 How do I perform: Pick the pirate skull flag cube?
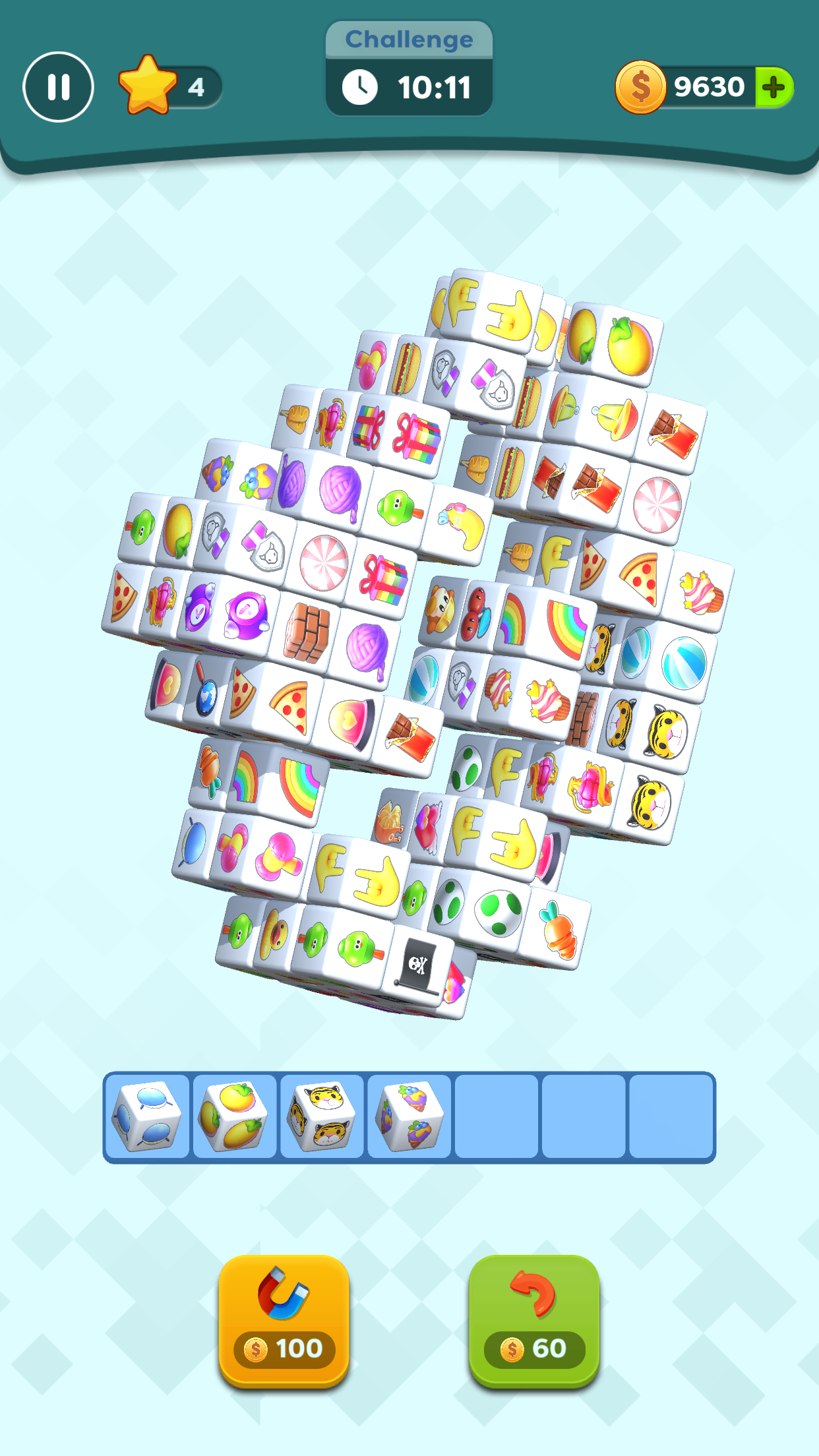coord(420,966)
